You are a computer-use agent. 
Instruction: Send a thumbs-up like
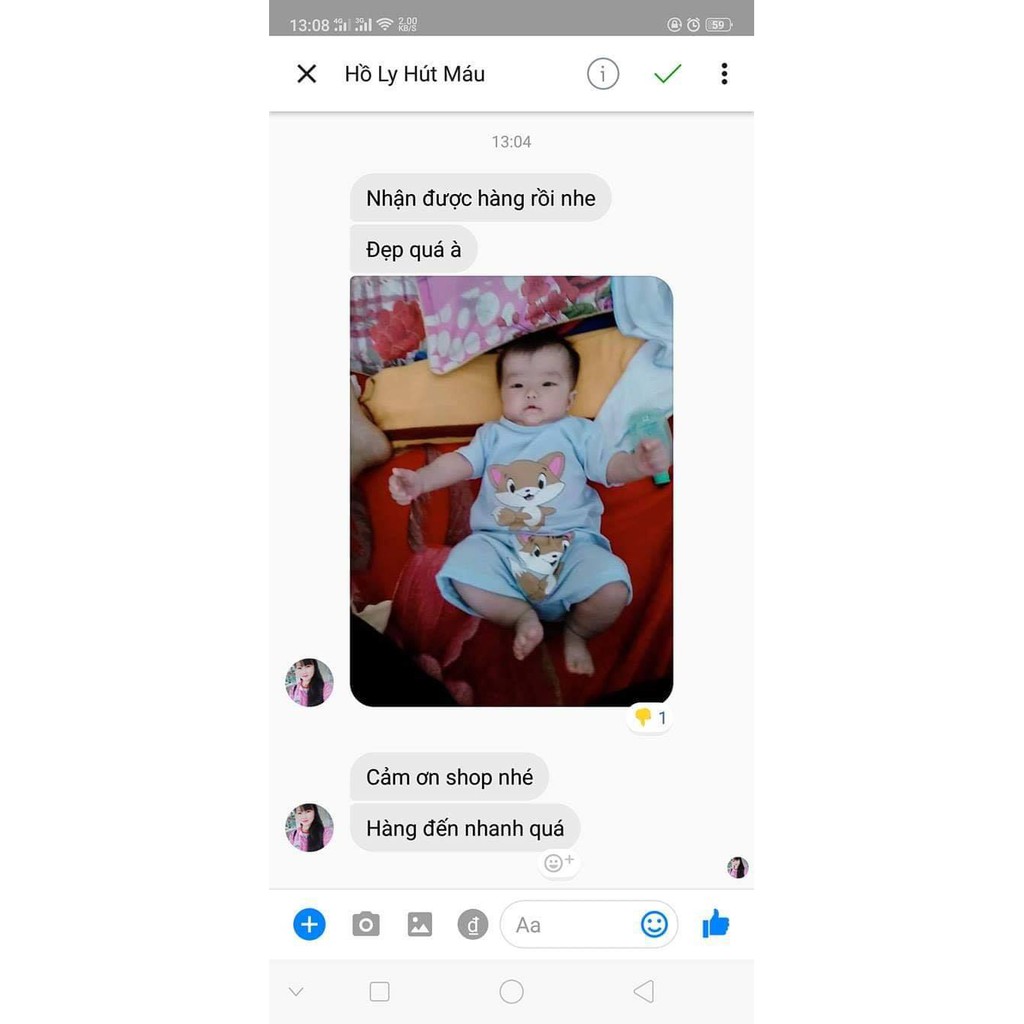click(x=716, y=925)
